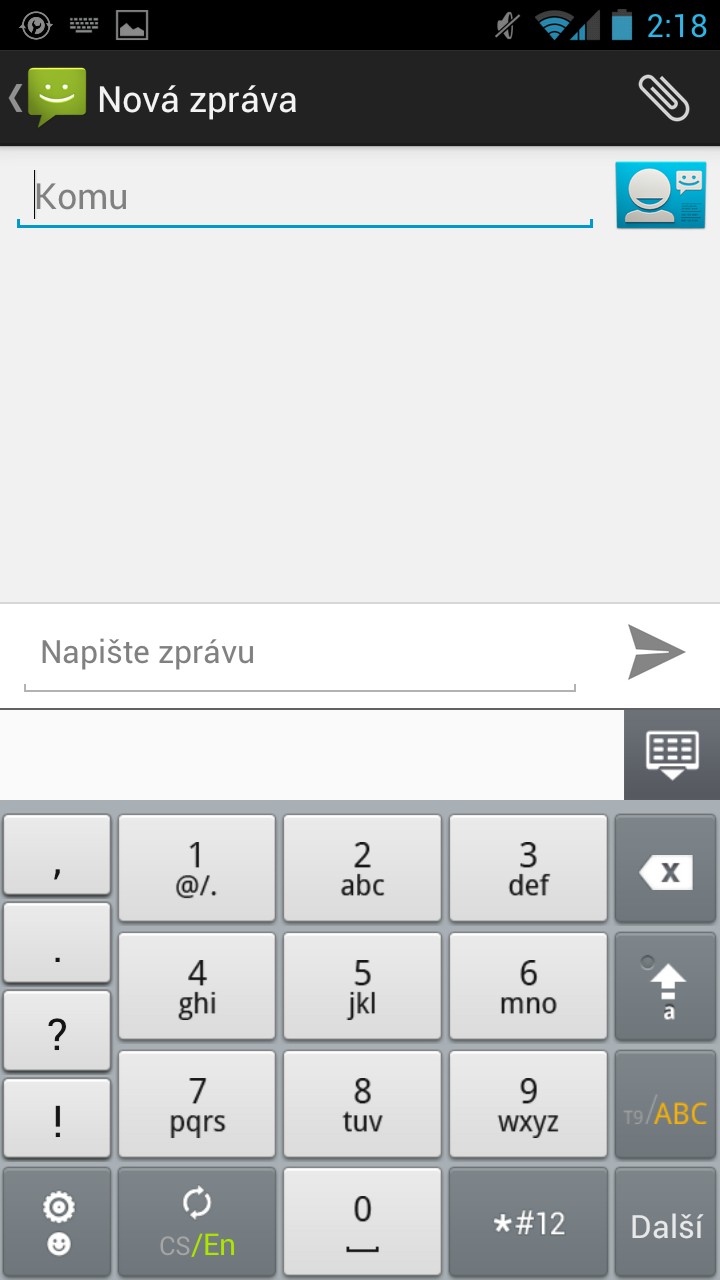720x1280 pixels.
Task: Tap the 9 wxyz key
Action: [528, 1105]
